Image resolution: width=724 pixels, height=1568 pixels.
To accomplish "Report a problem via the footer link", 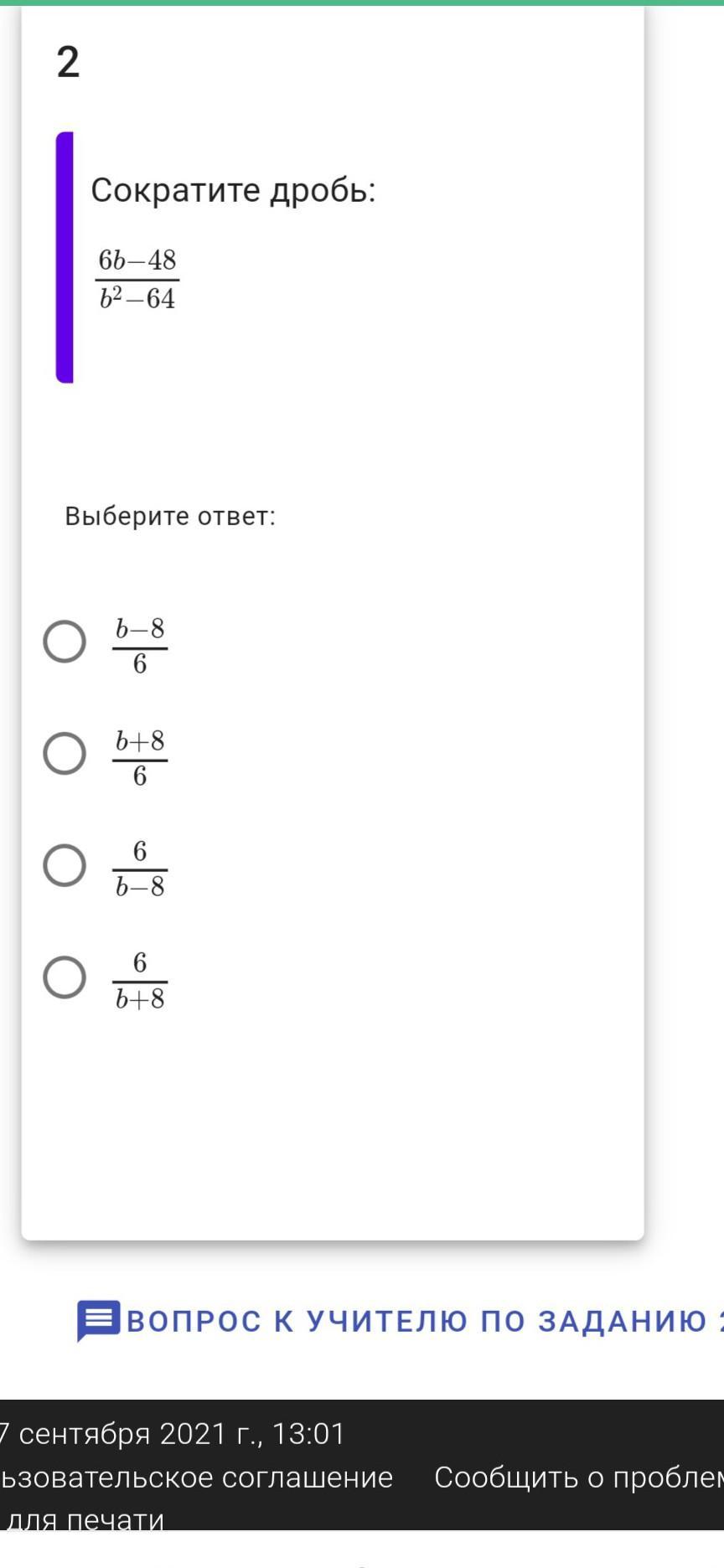I will (579, 1477).
